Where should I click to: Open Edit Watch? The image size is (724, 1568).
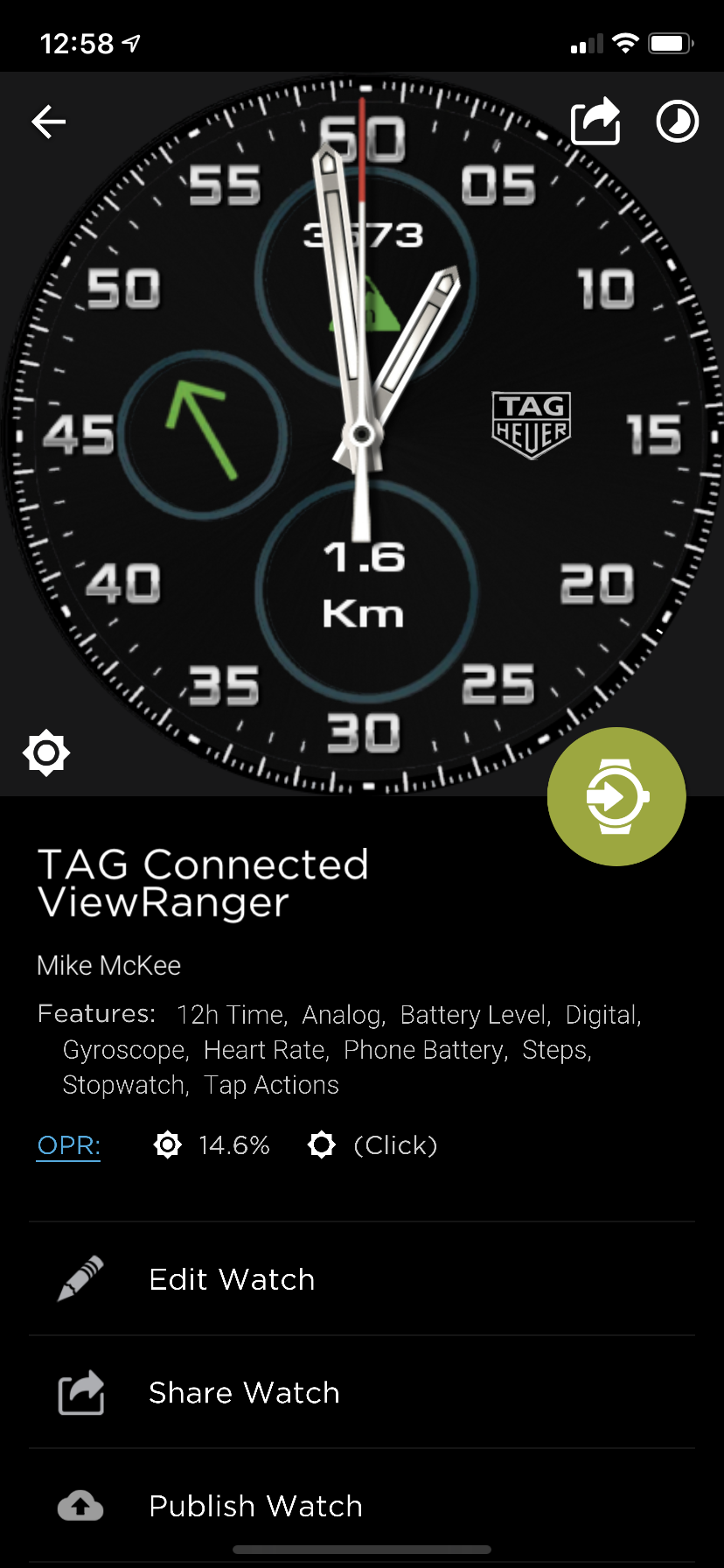[x=362, y=1279]
